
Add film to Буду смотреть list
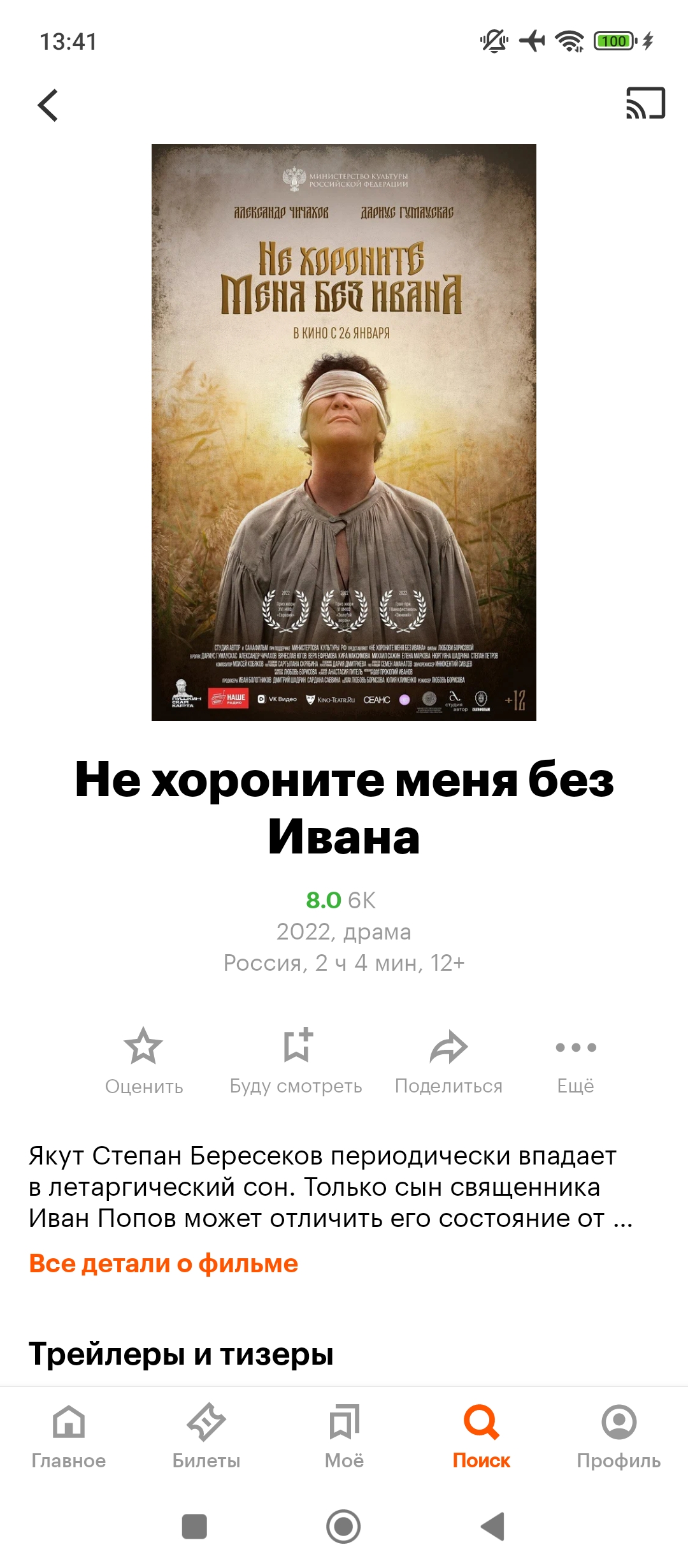296,1061
